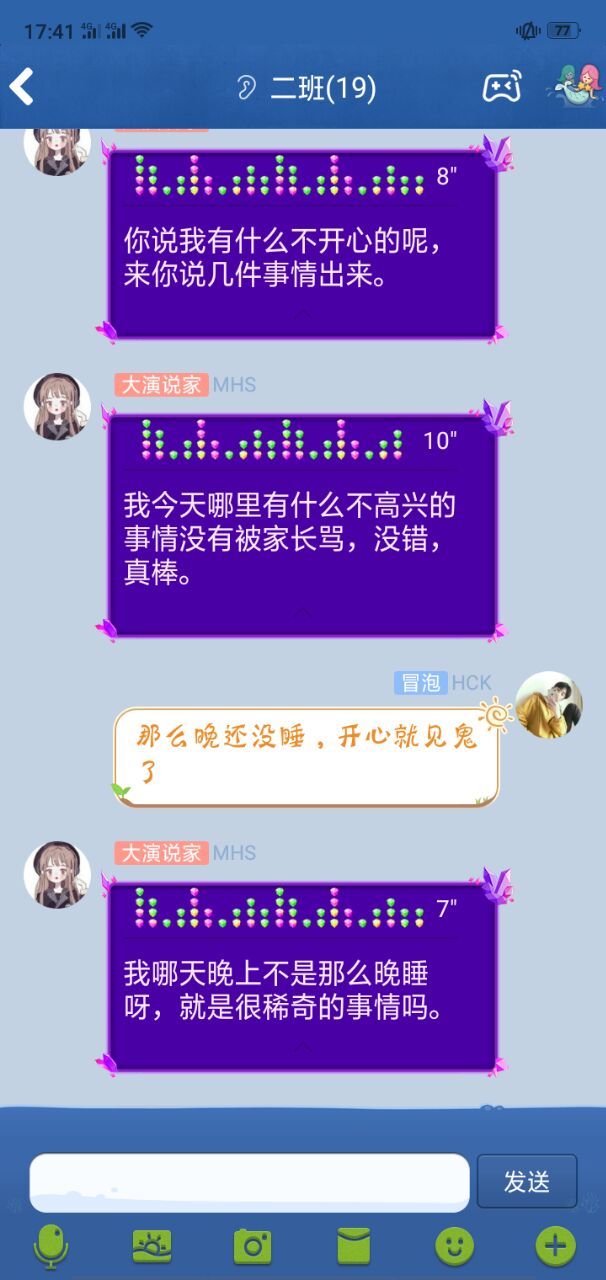Open the emoji smiley panel
Image resolution: width=606 pixels, height=1280 pixels.
coord(454,1245)
